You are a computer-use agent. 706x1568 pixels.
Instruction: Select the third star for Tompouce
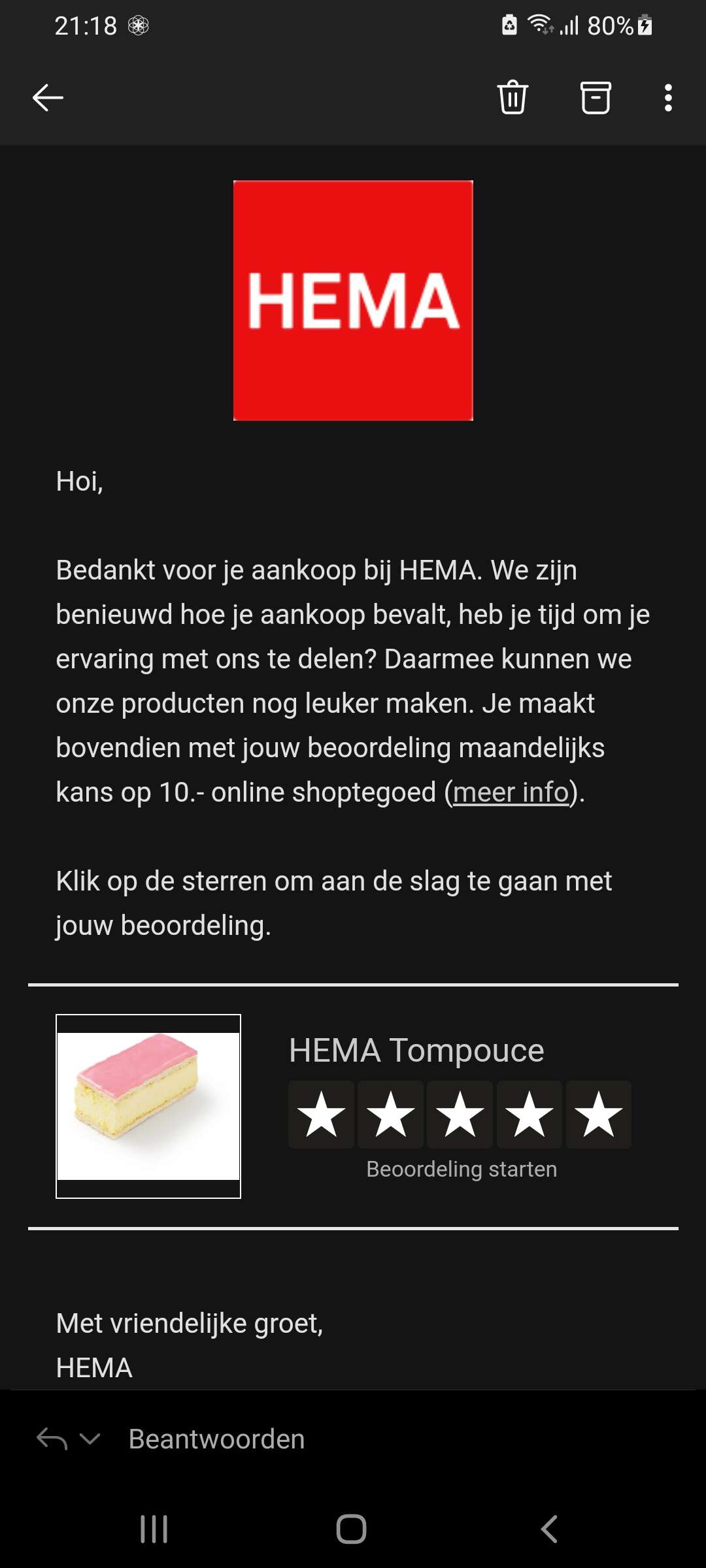click(460, 1115)
